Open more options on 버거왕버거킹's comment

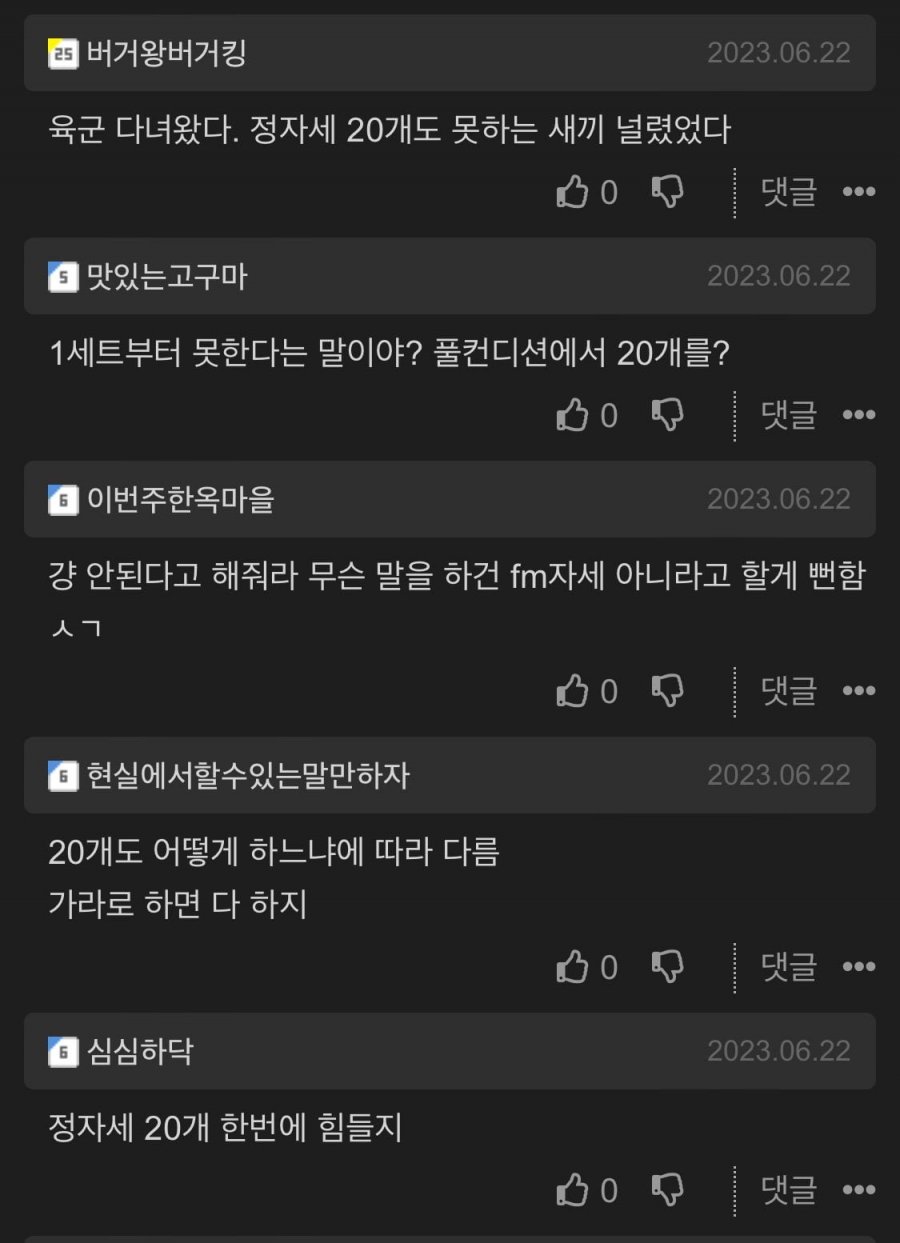[859, 192]
